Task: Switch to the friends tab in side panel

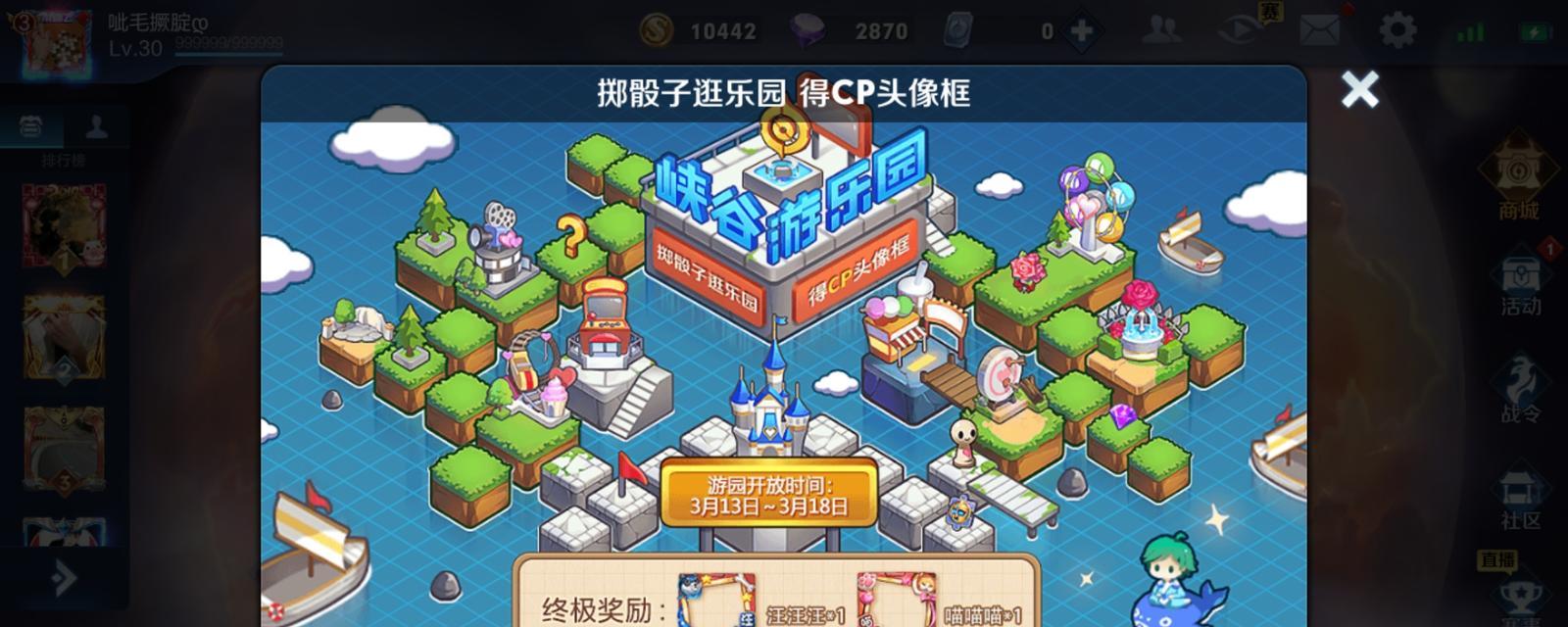Action: pyautogui.click(x=96, y=127)
